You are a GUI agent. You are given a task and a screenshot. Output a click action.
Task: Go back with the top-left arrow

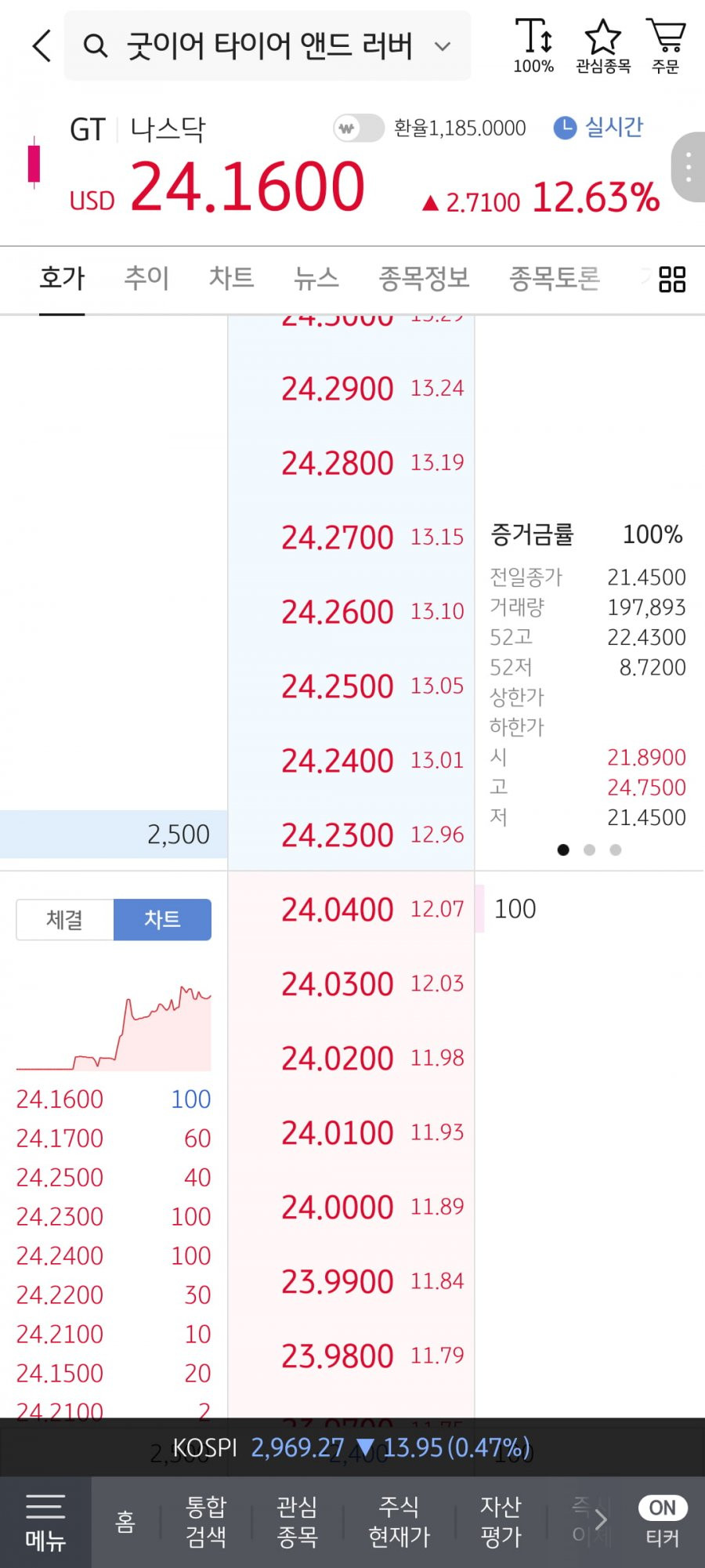pos(42,46)
